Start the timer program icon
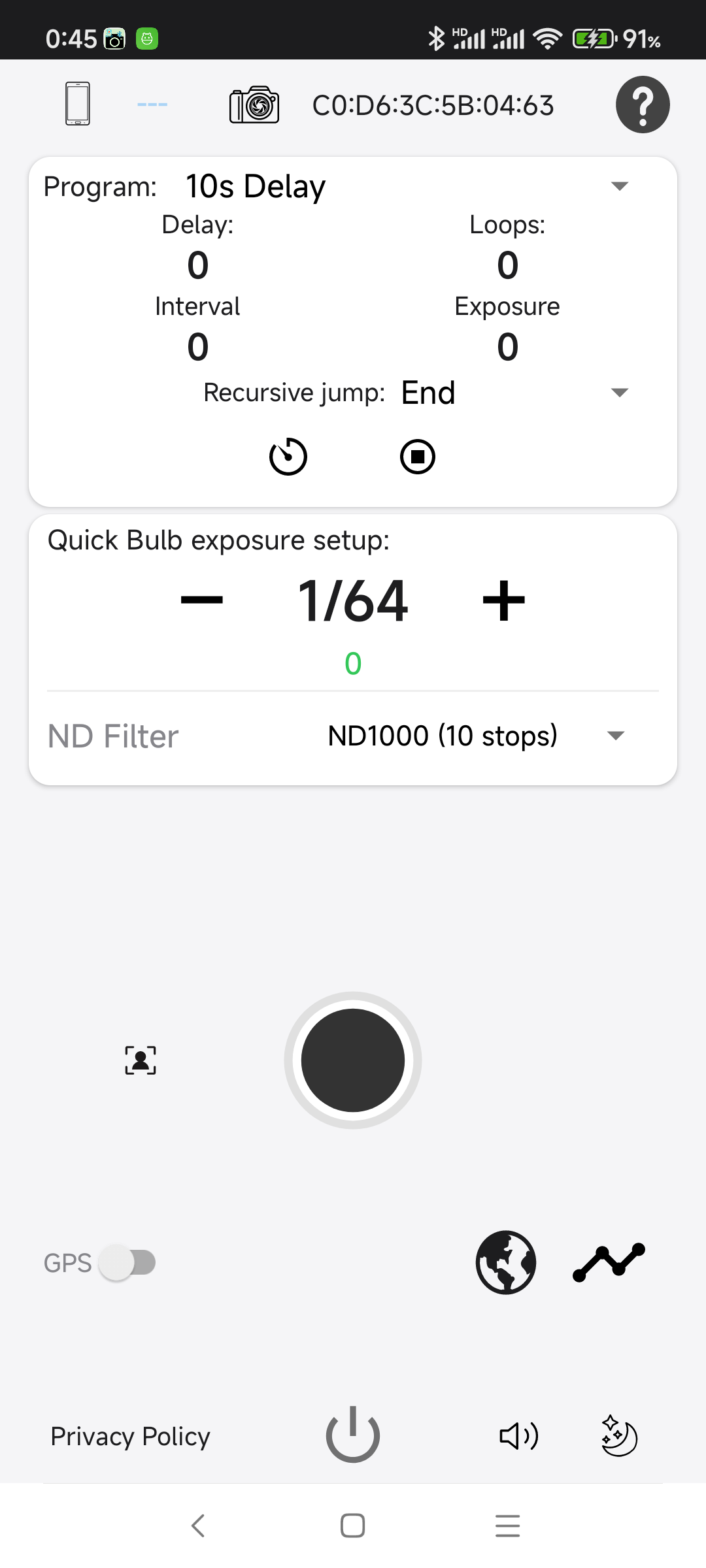 pyautogui.click(x=288, y=456)
